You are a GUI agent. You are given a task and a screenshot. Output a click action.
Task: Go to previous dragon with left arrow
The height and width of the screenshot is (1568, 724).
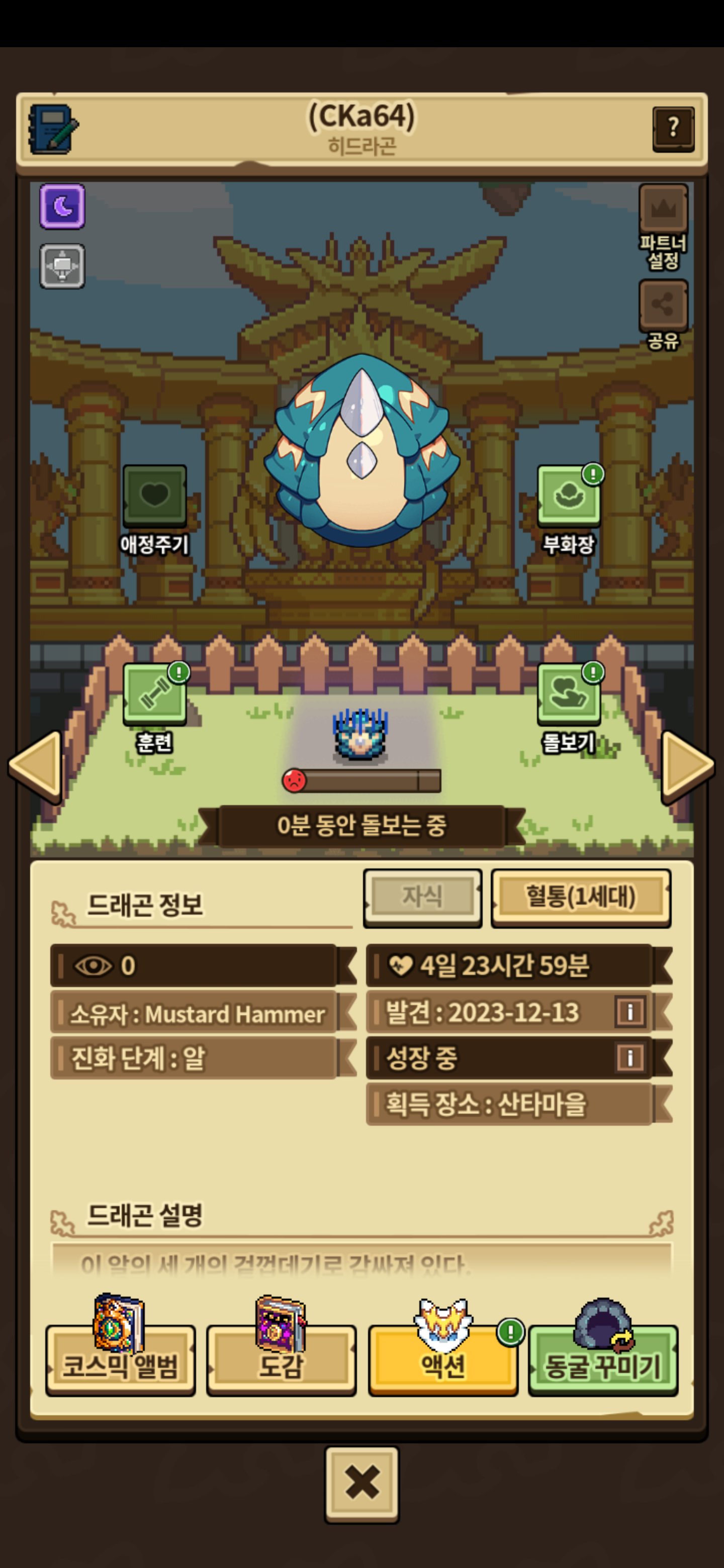click(x=36, y=766)
